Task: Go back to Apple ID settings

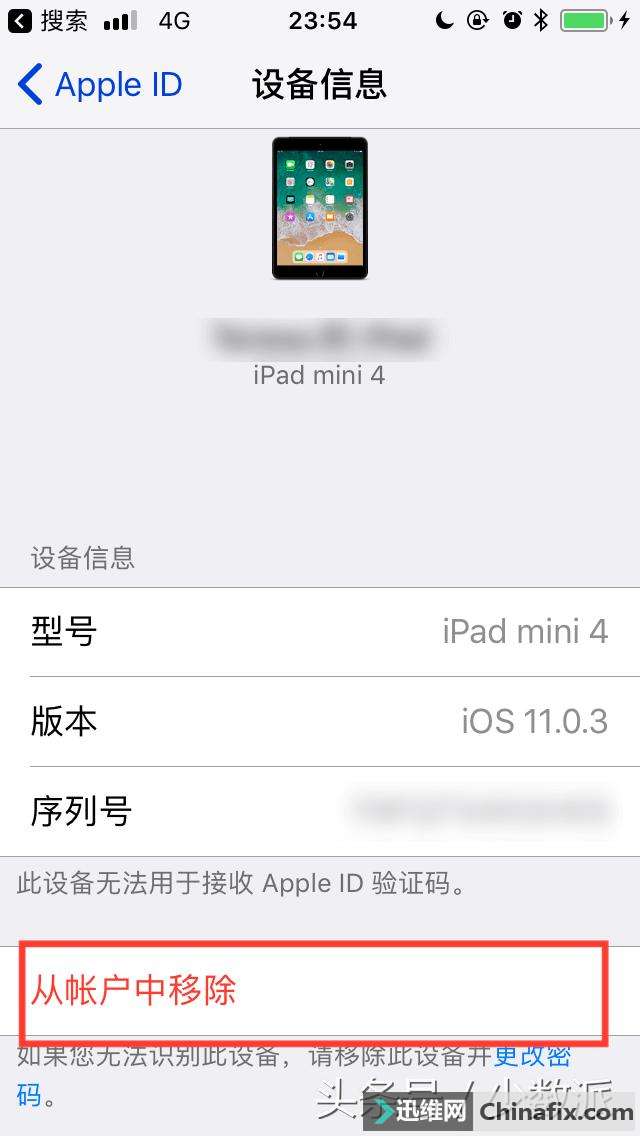Action: [100, 85]
